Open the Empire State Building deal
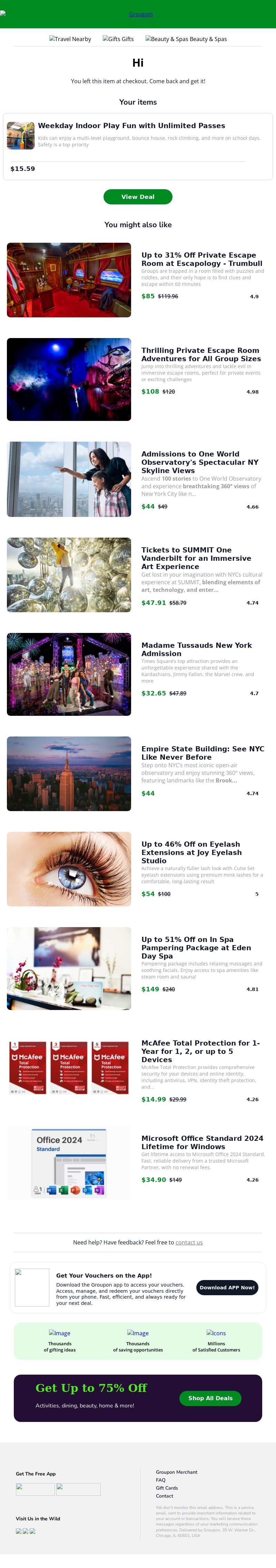Screen dimensions: 276x1568 coord(203,753)
